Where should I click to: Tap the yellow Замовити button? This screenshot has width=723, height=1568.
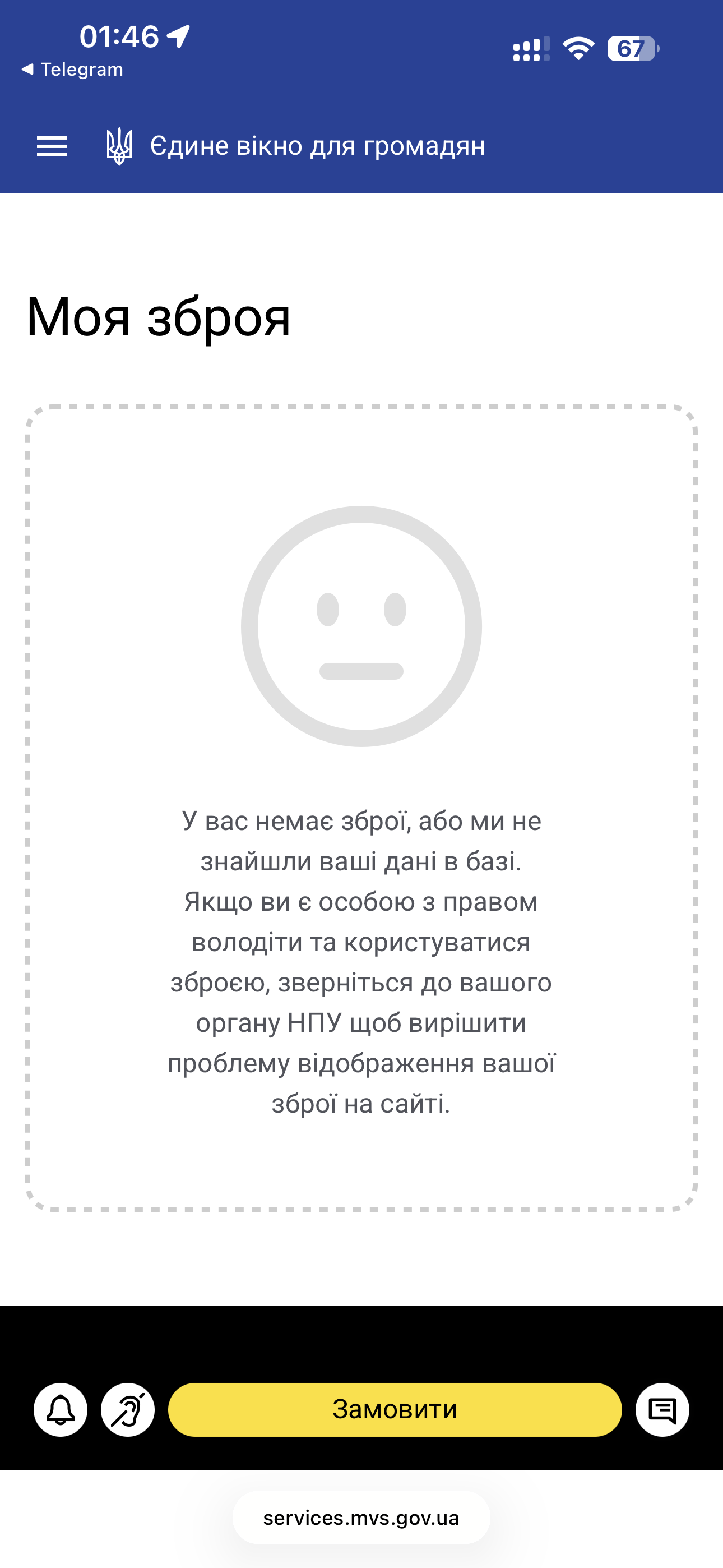[x=395, y=1410]
